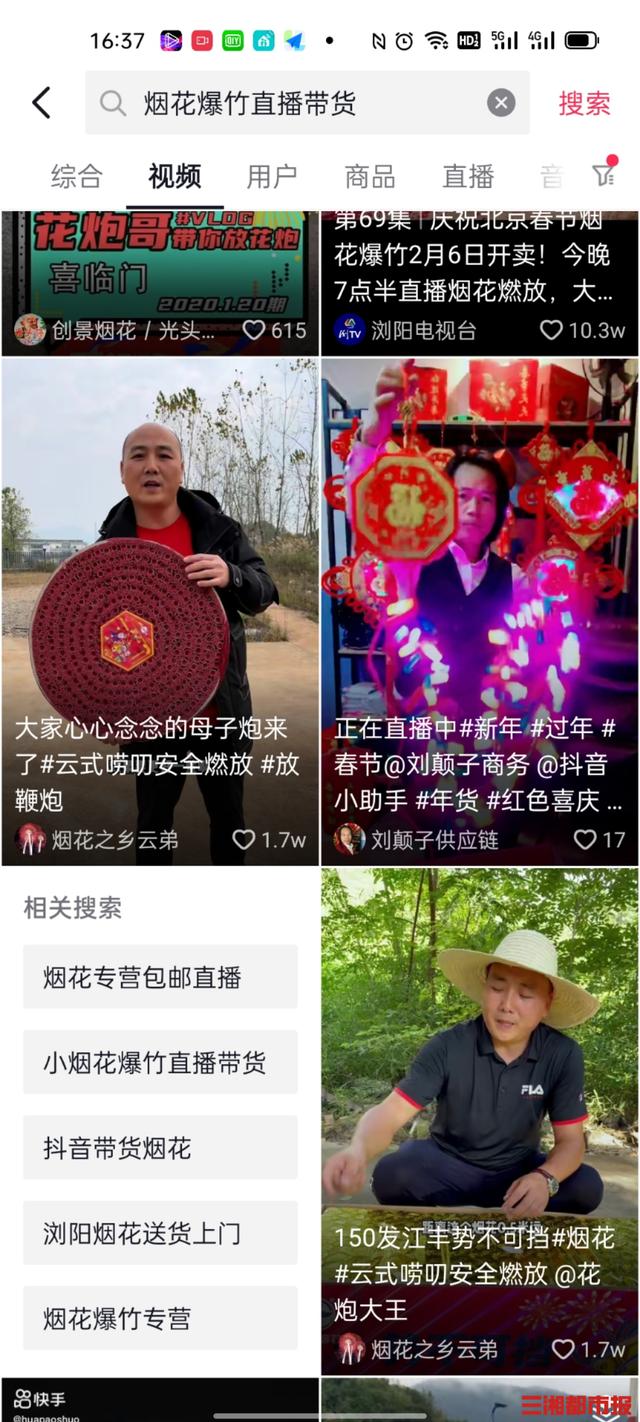Search related term 小烟花爆竹直播带货
The height and width of the screenshot is (1422, 640).
click(160, 1062)
